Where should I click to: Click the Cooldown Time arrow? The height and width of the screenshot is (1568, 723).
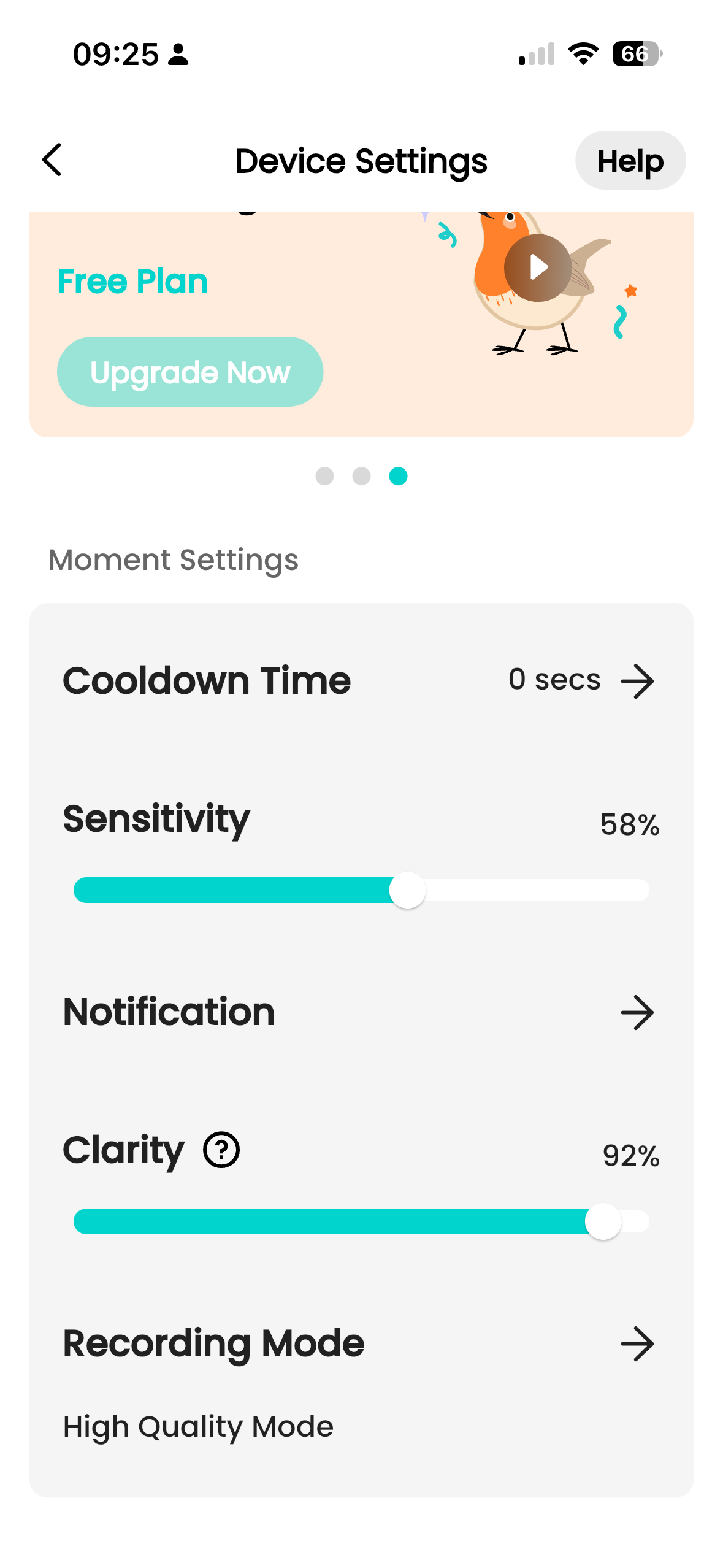point(638,681)
